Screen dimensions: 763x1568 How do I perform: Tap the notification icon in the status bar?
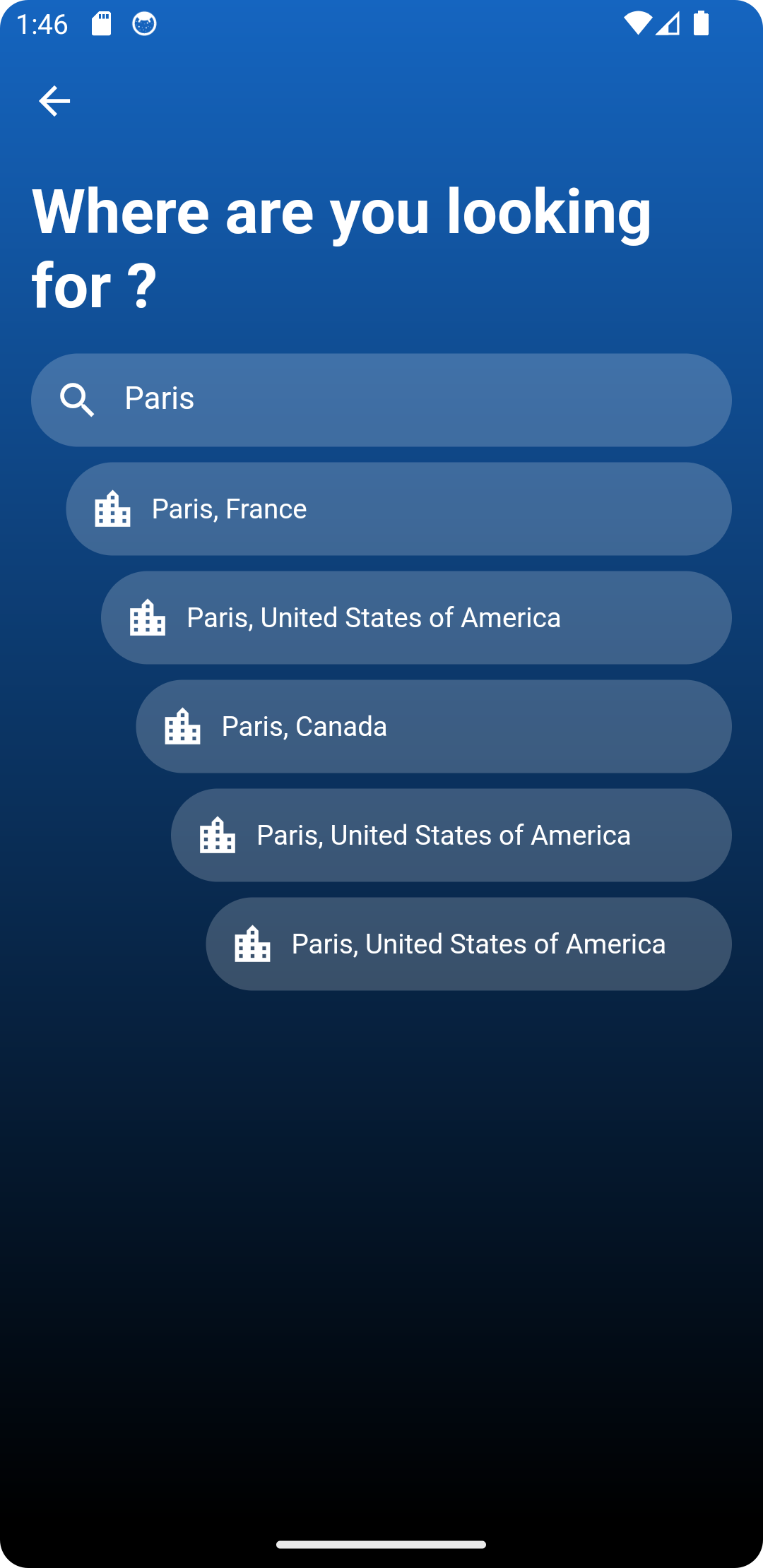[145, 23]
